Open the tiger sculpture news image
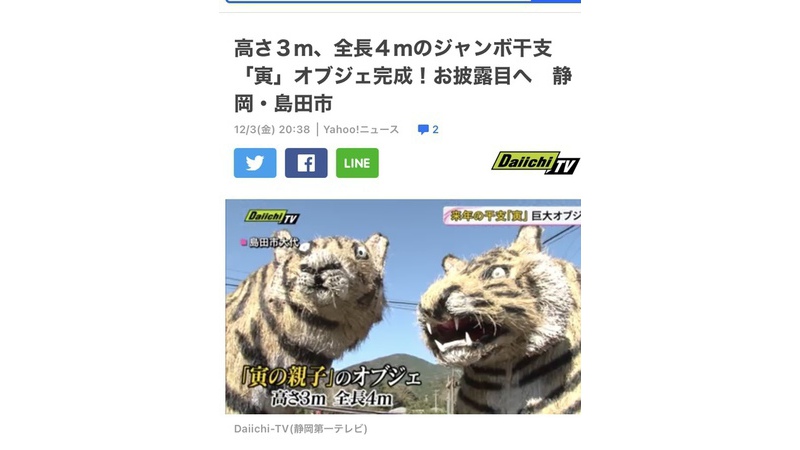800x450 pixels. point(402,307)
